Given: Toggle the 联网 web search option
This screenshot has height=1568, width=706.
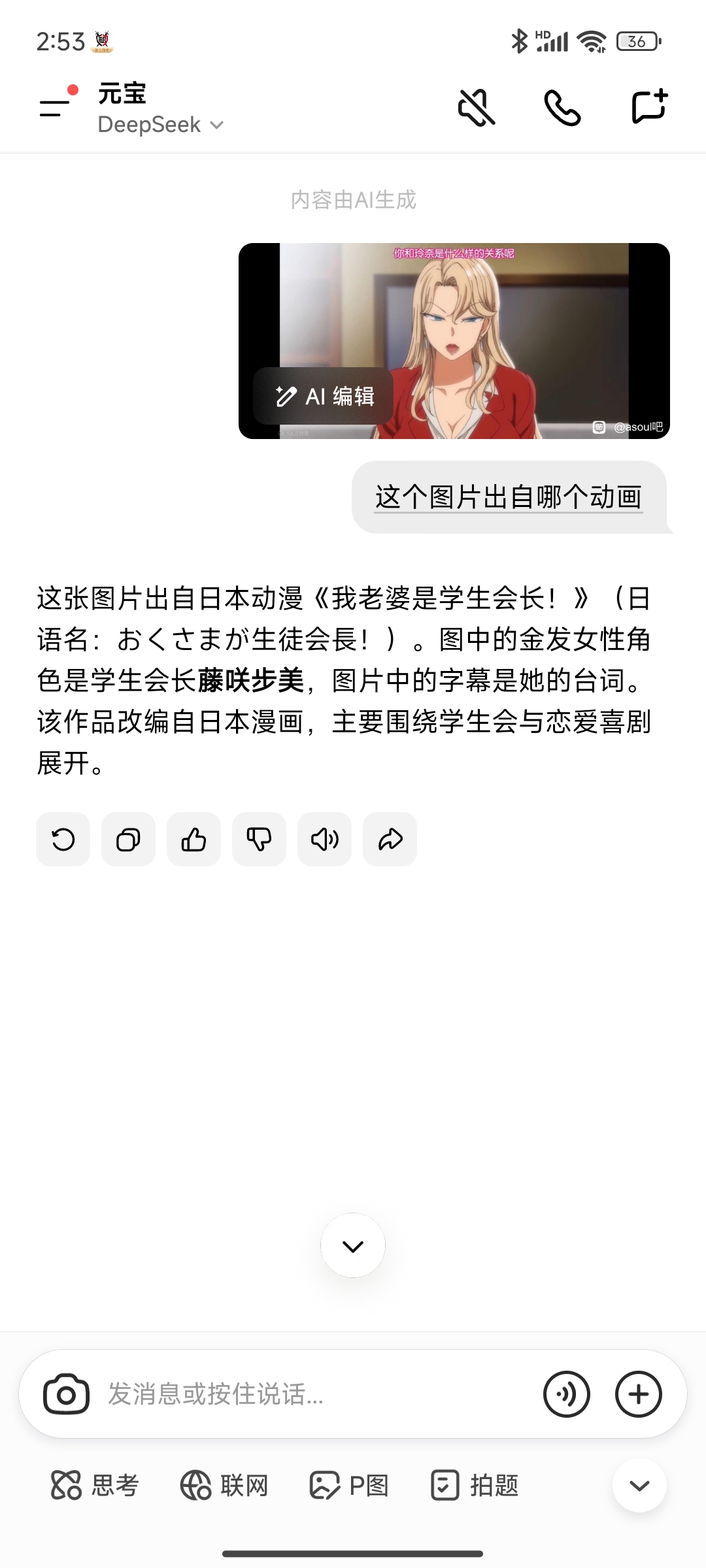Looking at the screenshot, I should 224,1485.
